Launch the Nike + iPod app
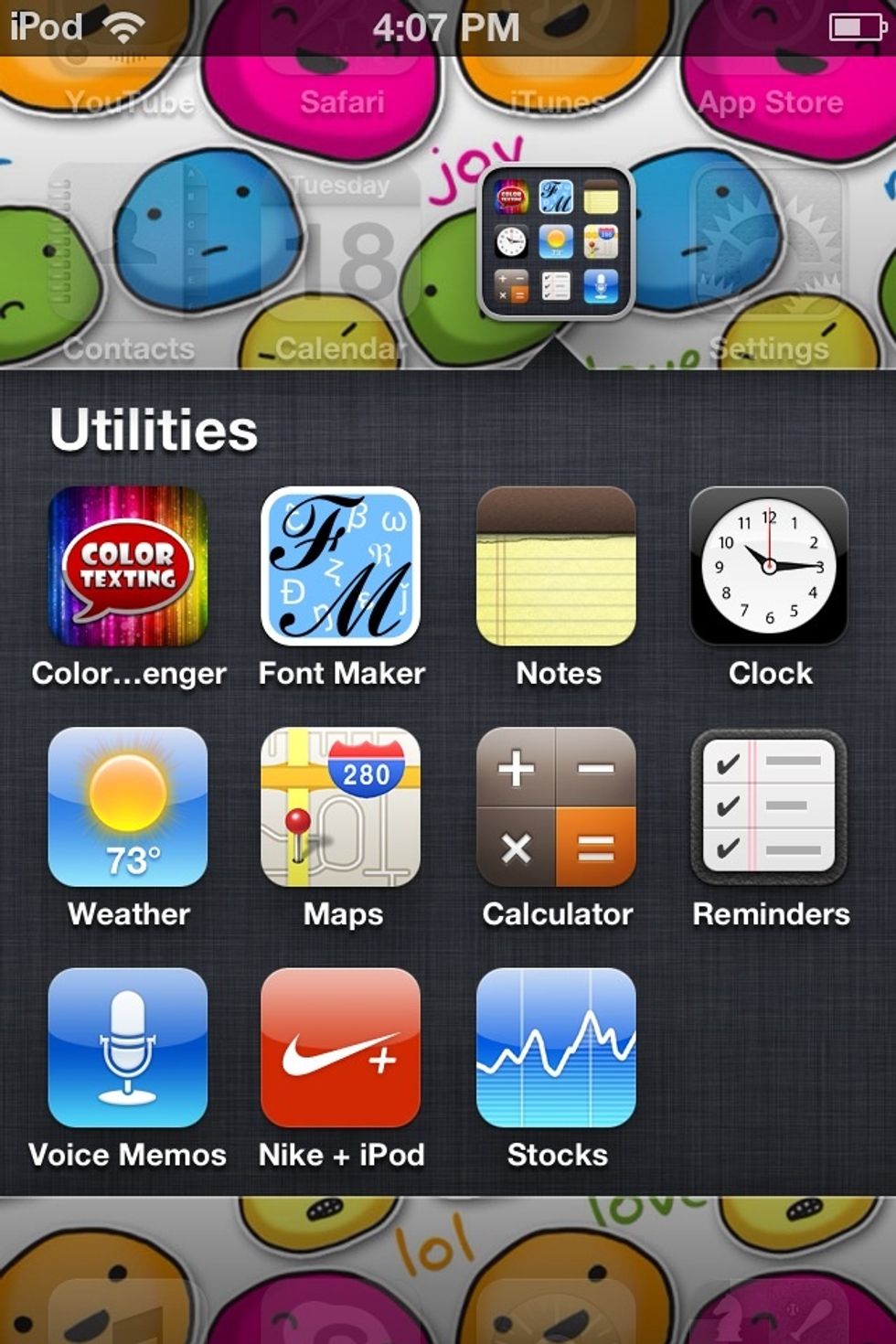The width and height of the screenshot is (896, 1344). 341,1048
